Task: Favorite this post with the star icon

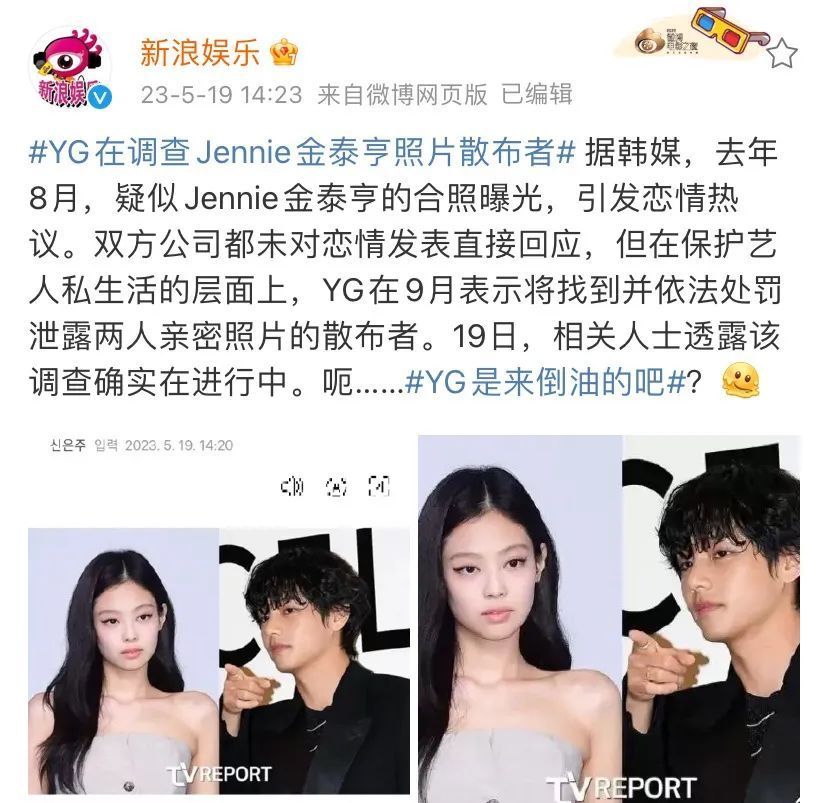Action: (x=783, y=53)
